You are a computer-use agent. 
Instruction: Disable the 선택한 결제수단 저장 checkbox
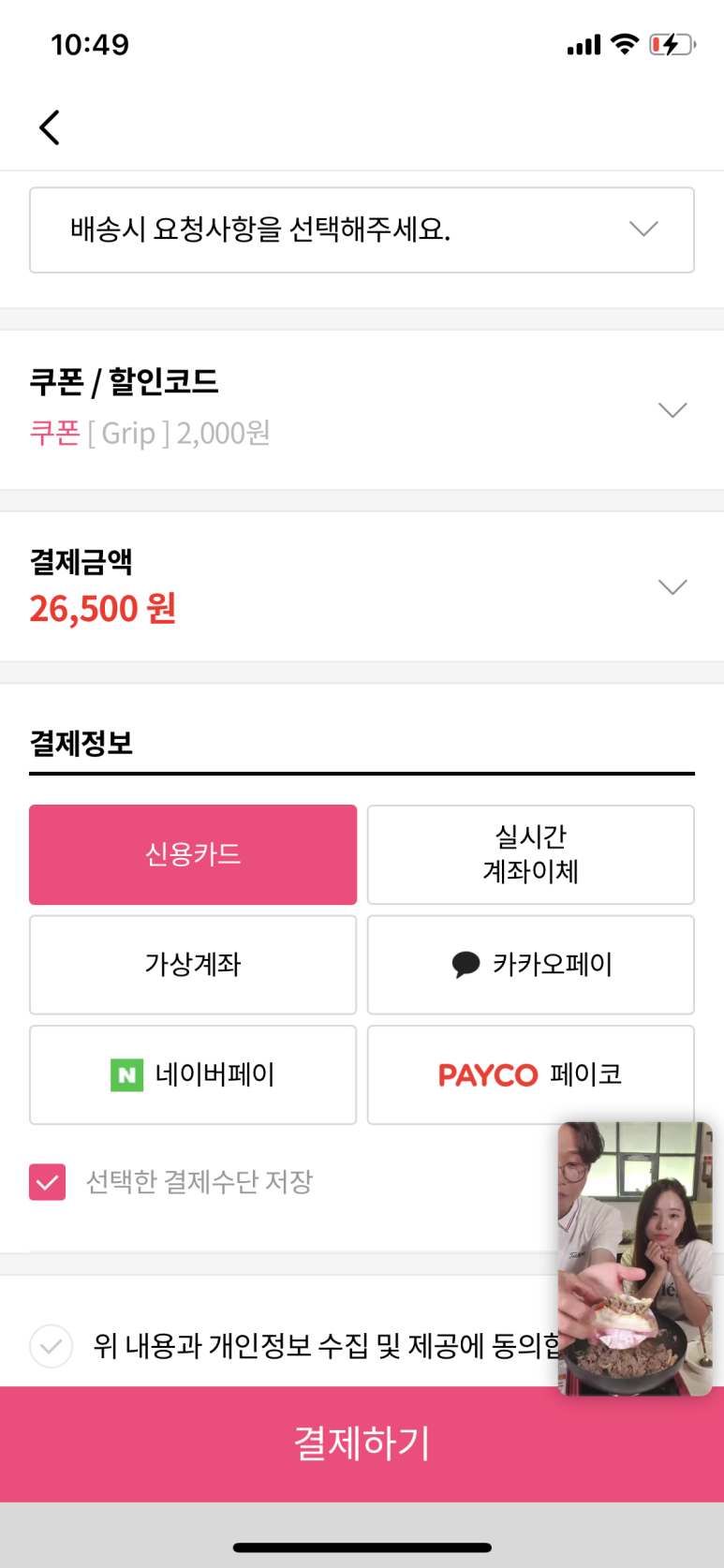(48, 1182)
